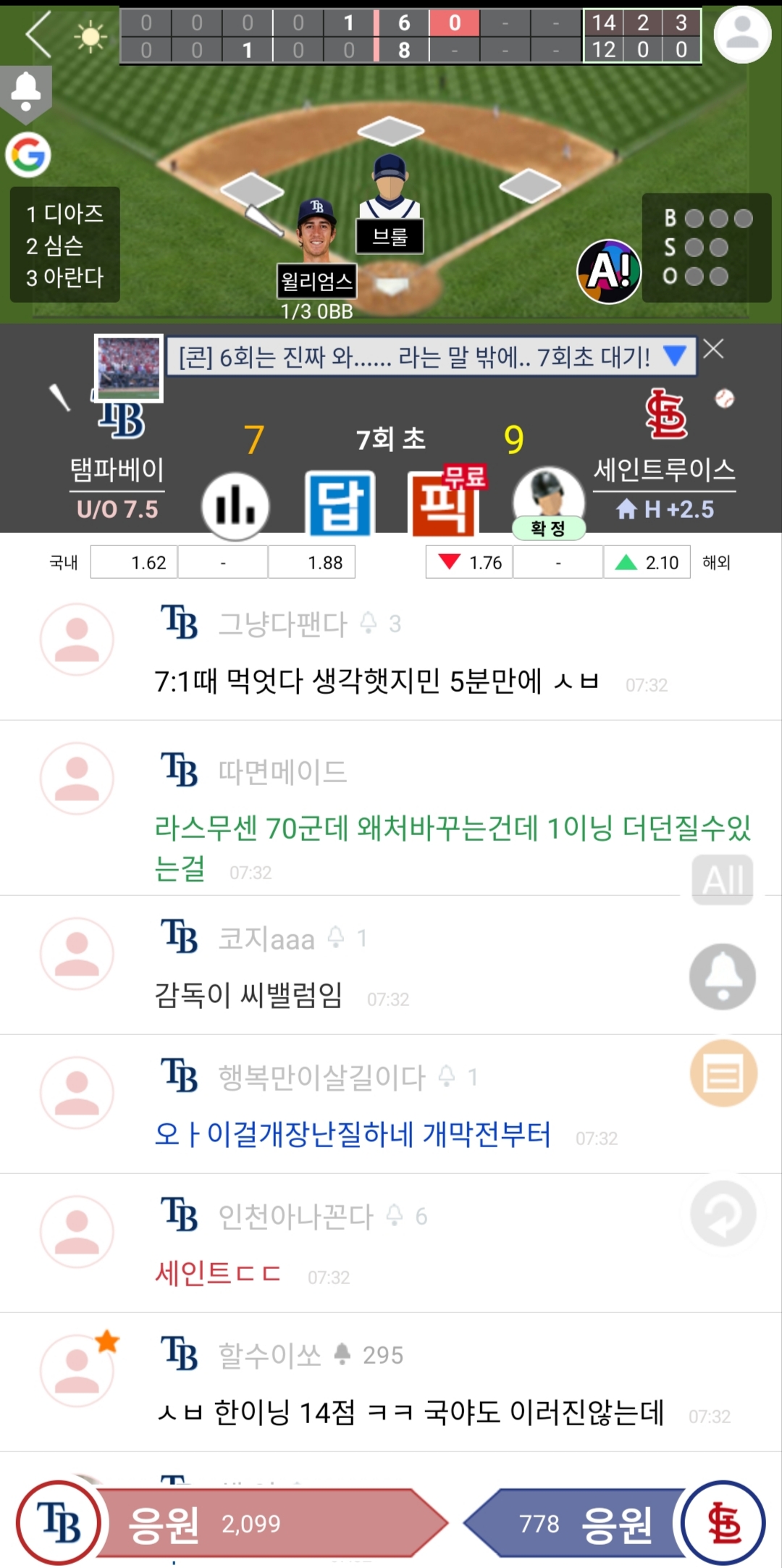
Task: Select domestic odds 1.62
Action: click(135, 563)
